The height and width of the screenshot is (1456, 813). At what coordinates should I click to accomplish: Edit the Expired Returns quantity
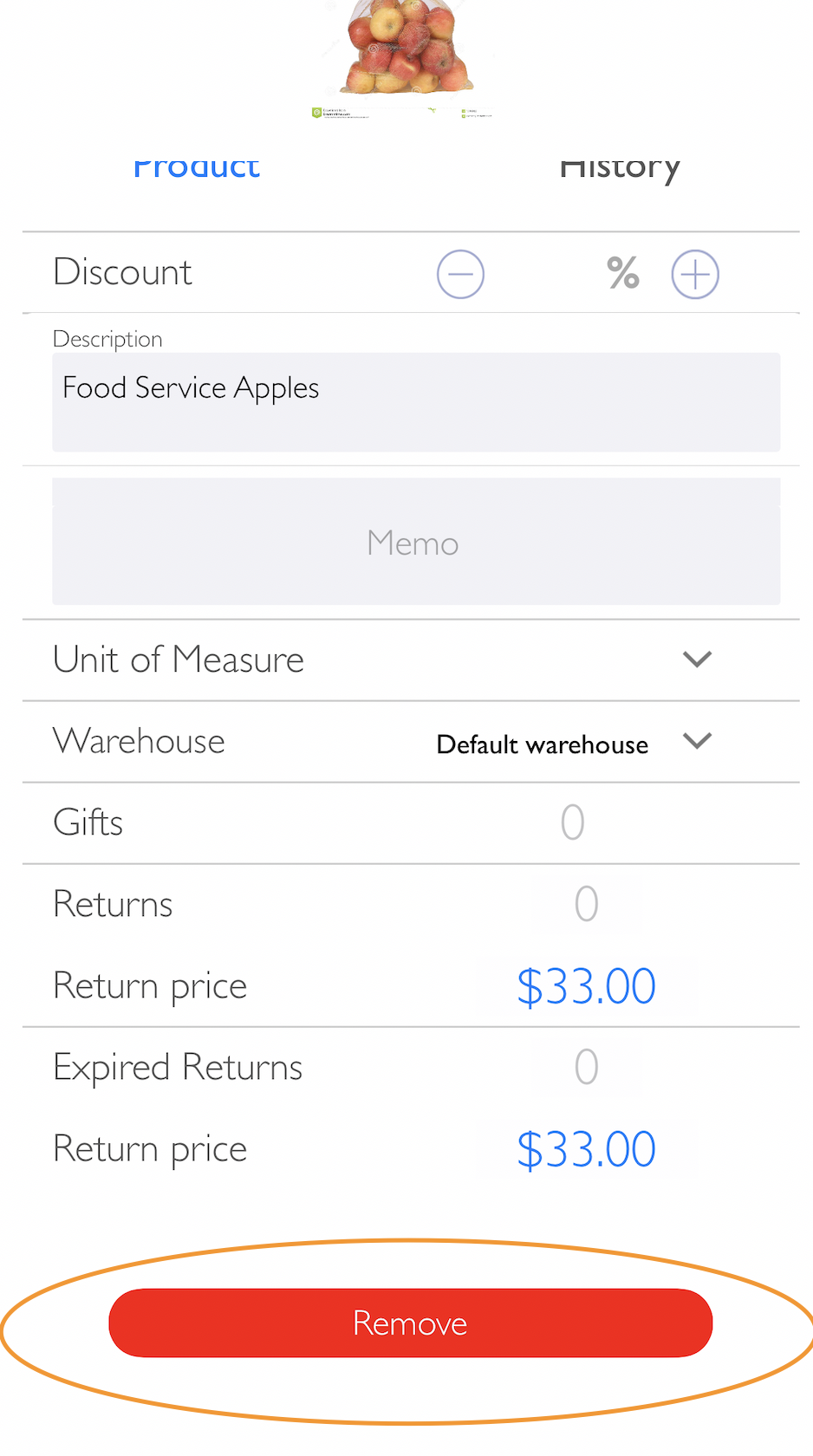click(586, 1067)
